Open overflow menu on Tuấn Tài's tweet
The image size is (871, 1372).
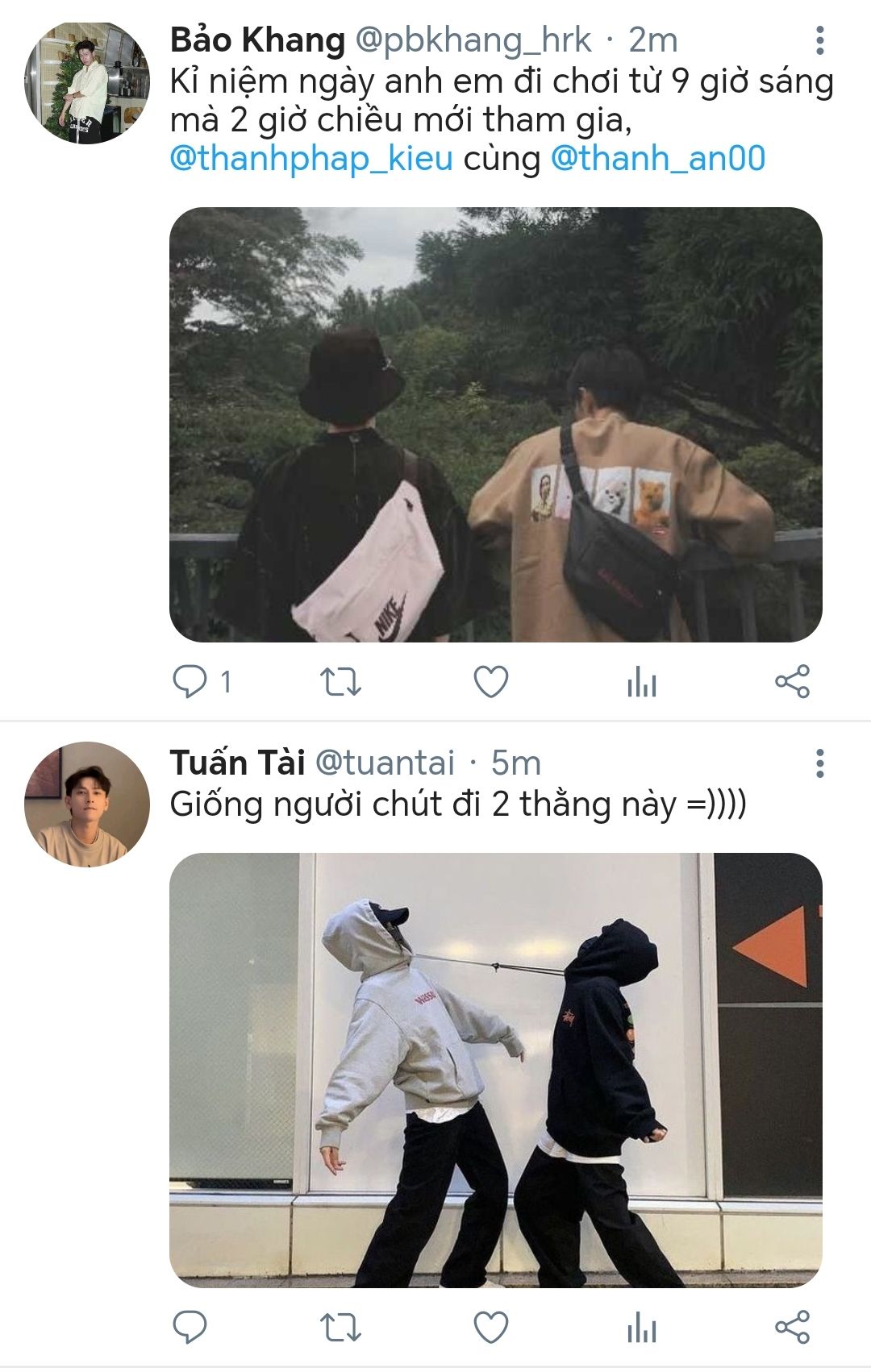pyautogui.click(x=819, y=763)
